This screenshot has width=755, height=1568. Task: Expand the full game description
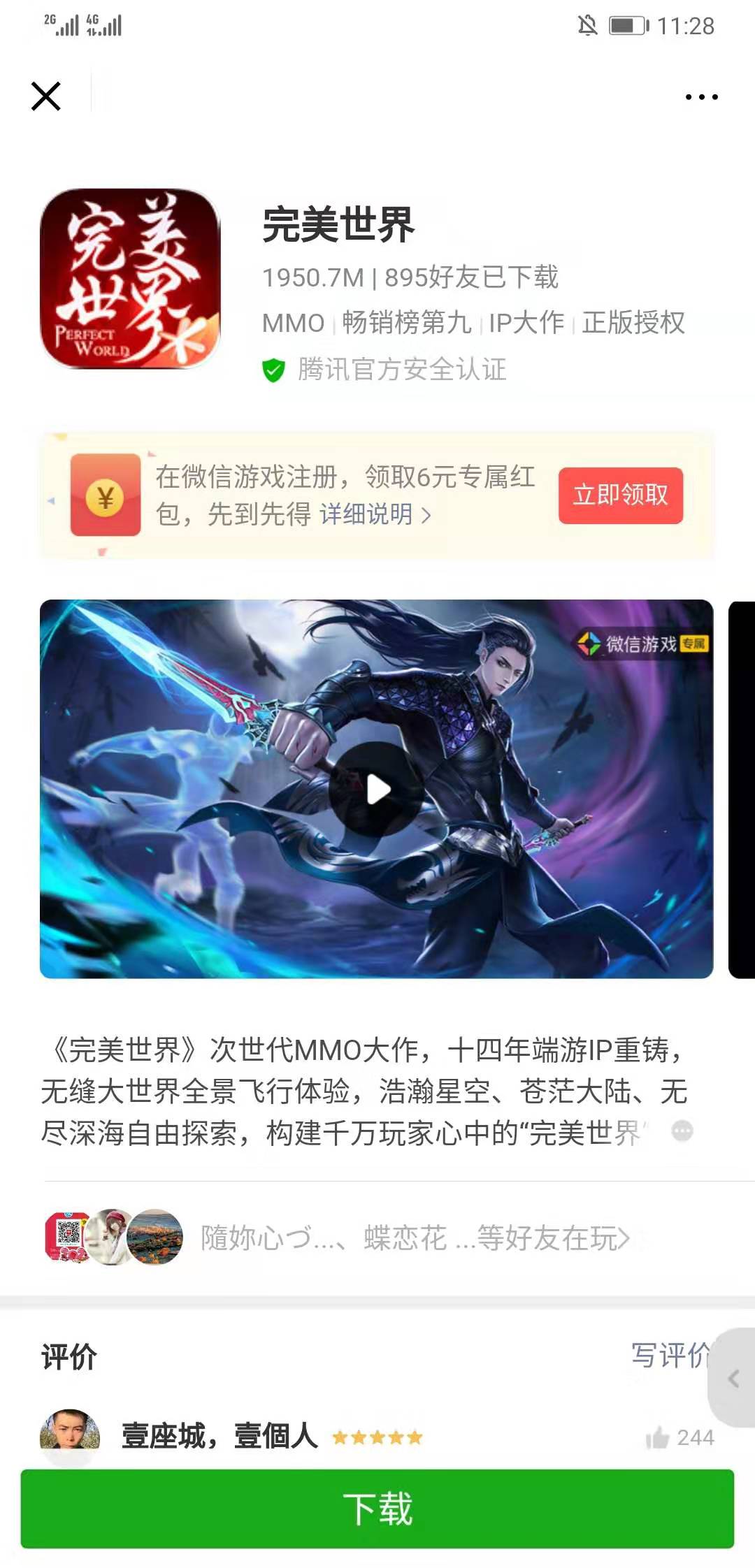(682, 1131)
